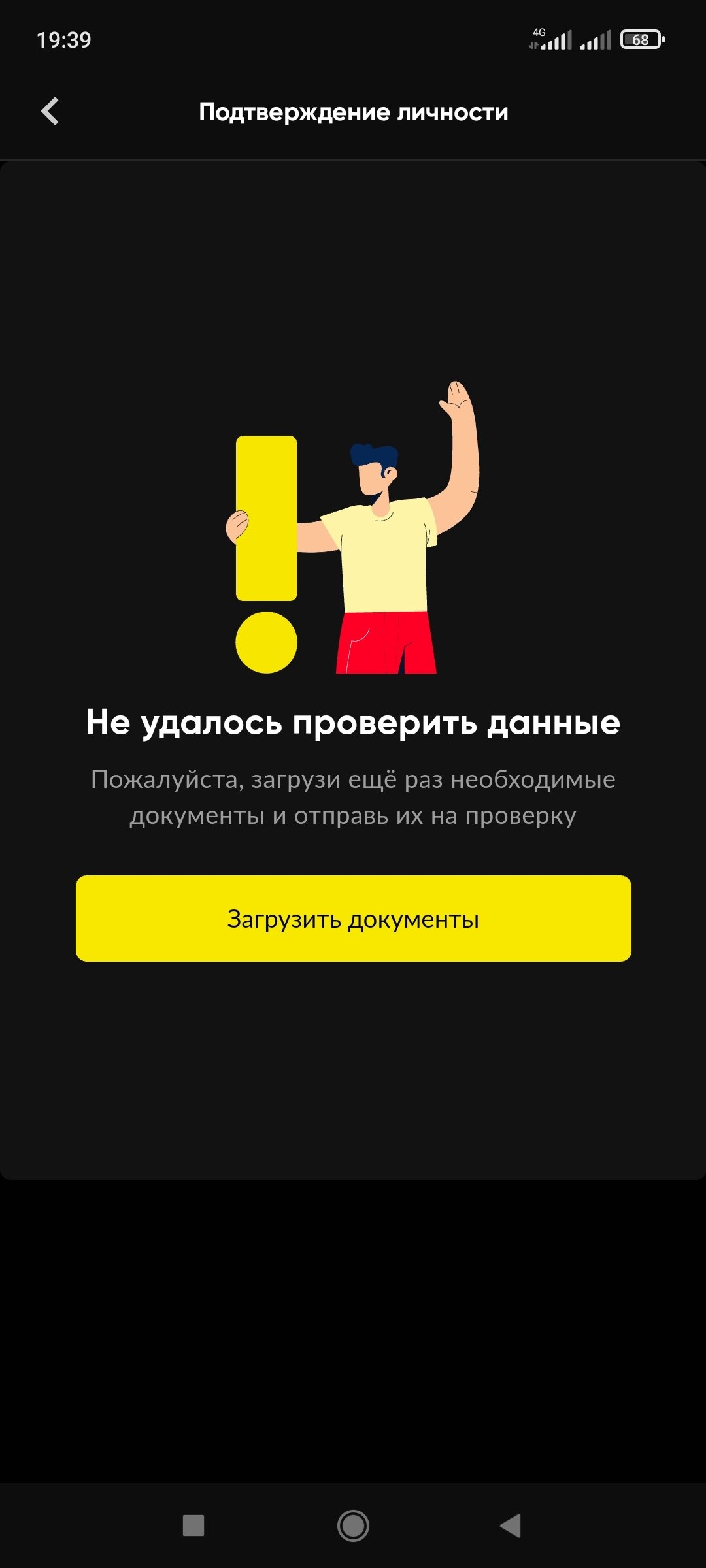Open recent apps with the square button
The image size is (706, 1568).
(x=193, y=1526)
